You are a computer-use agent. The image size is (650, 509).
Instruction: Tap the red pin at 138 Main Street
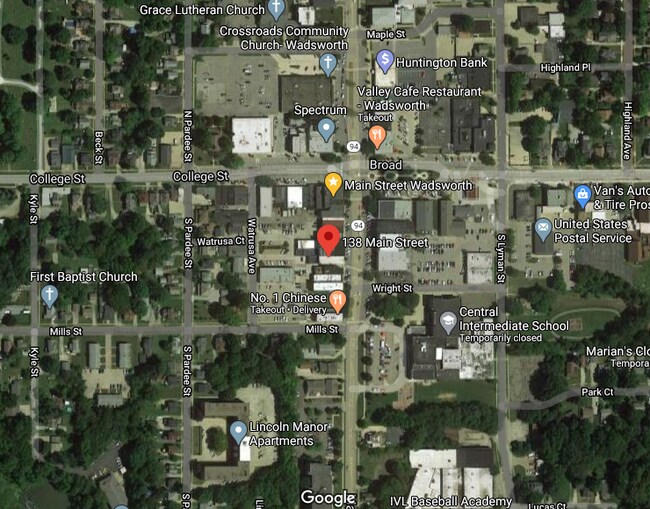pos(328,240)
